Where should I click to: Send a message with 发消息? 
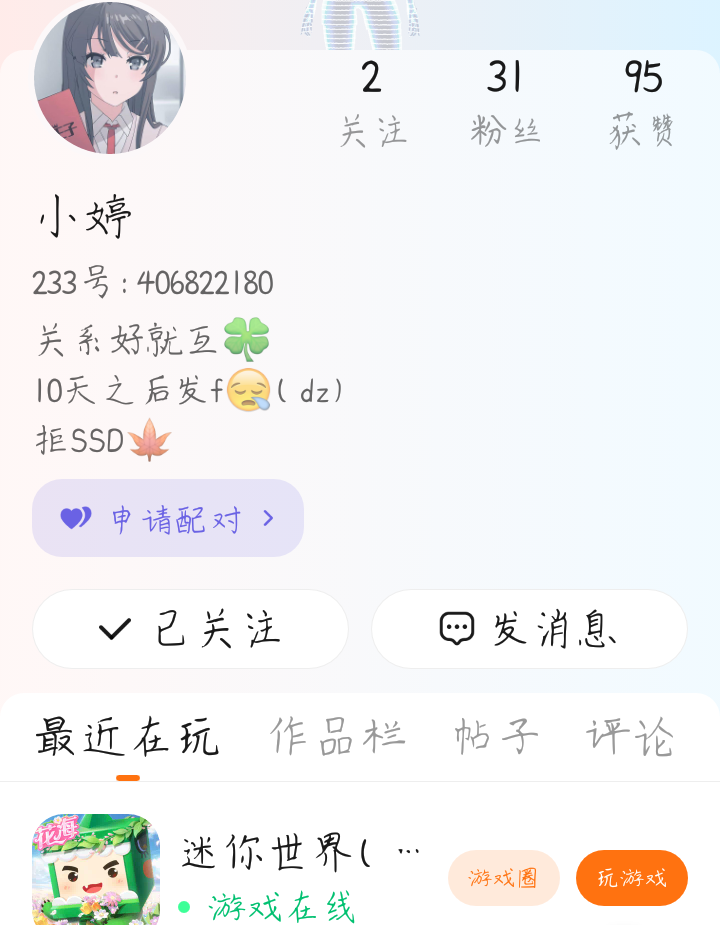click(x=529, y=629)
